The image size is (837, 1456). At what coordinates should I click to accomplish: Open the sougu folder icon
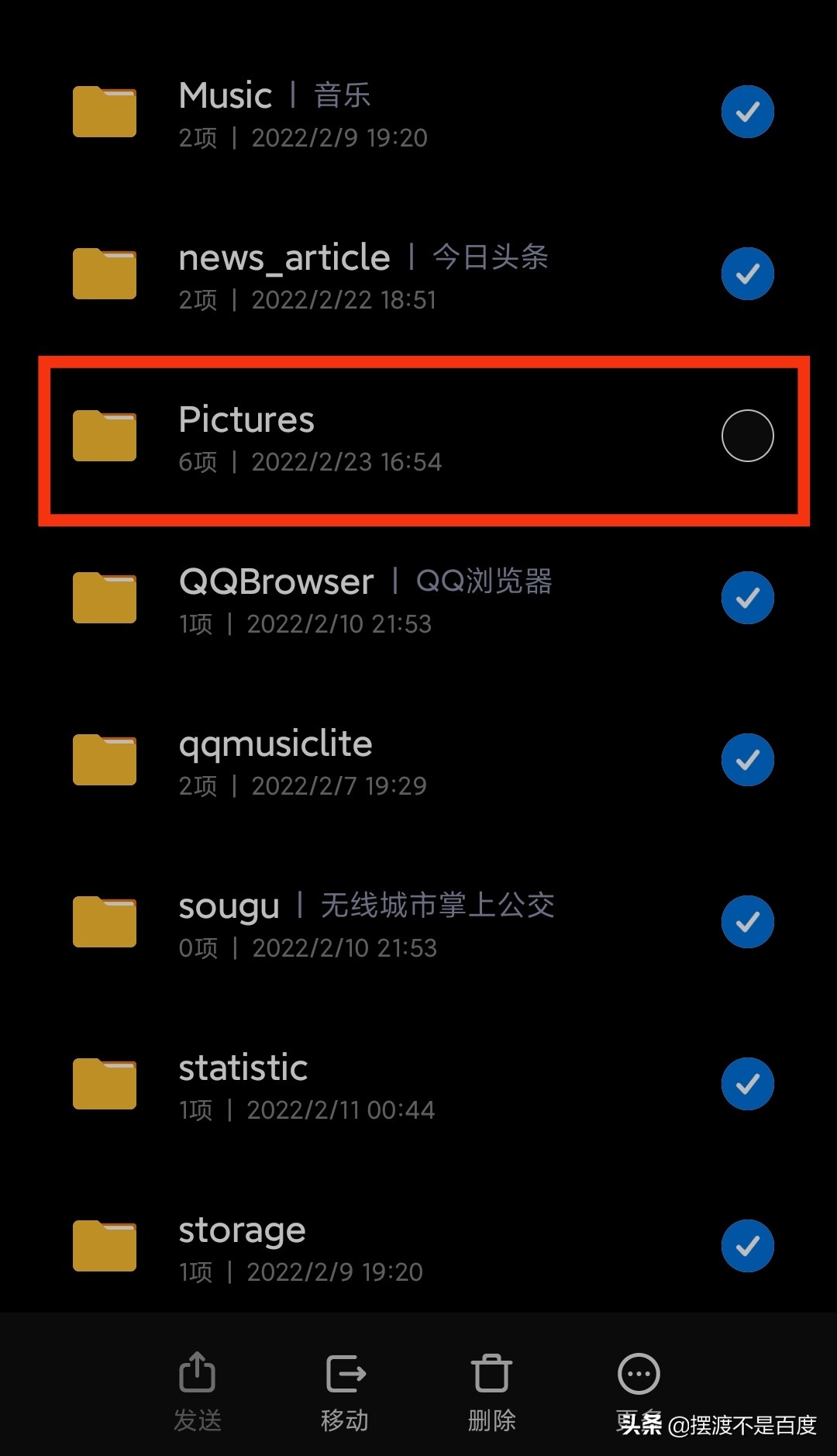coord(104,923)
